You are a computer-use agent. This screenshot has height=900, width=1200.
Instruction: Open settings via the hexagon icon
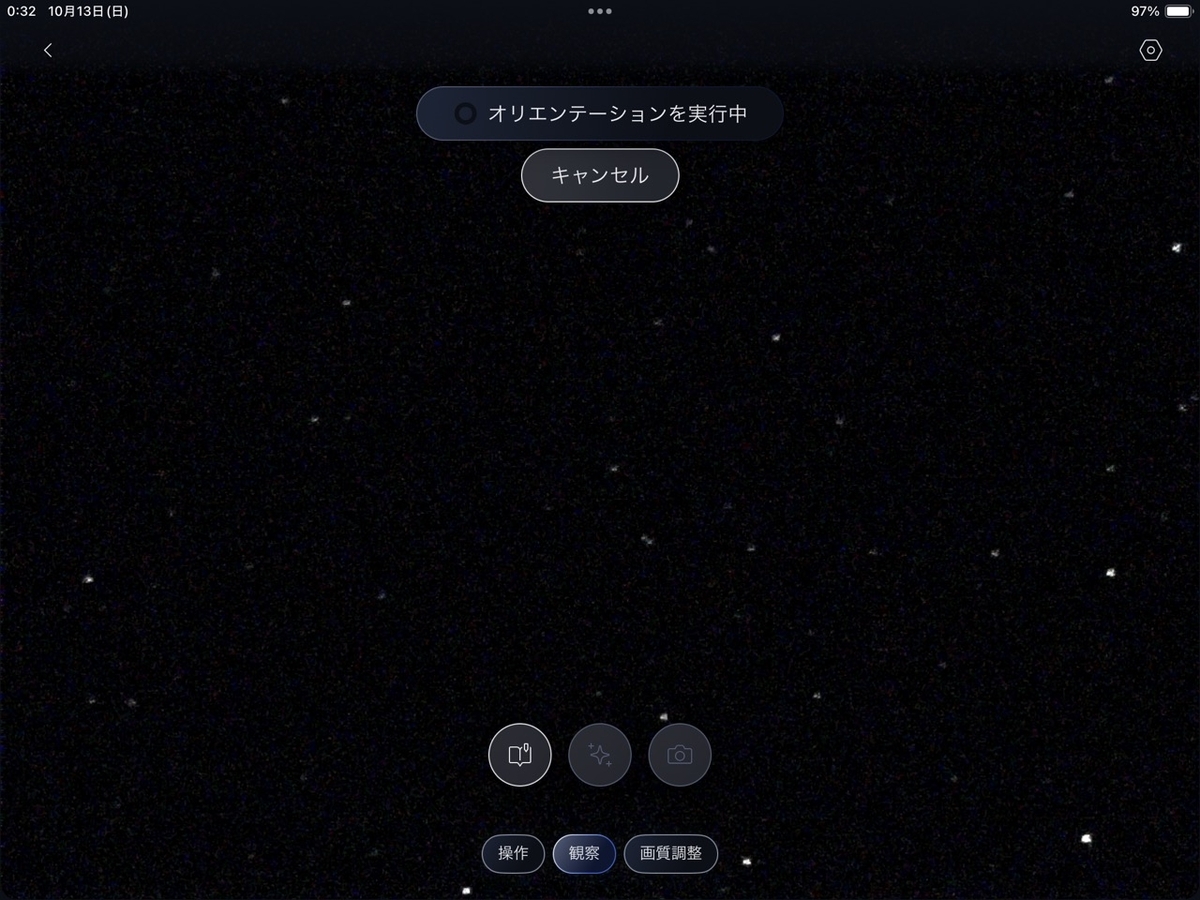[1151, 50]
